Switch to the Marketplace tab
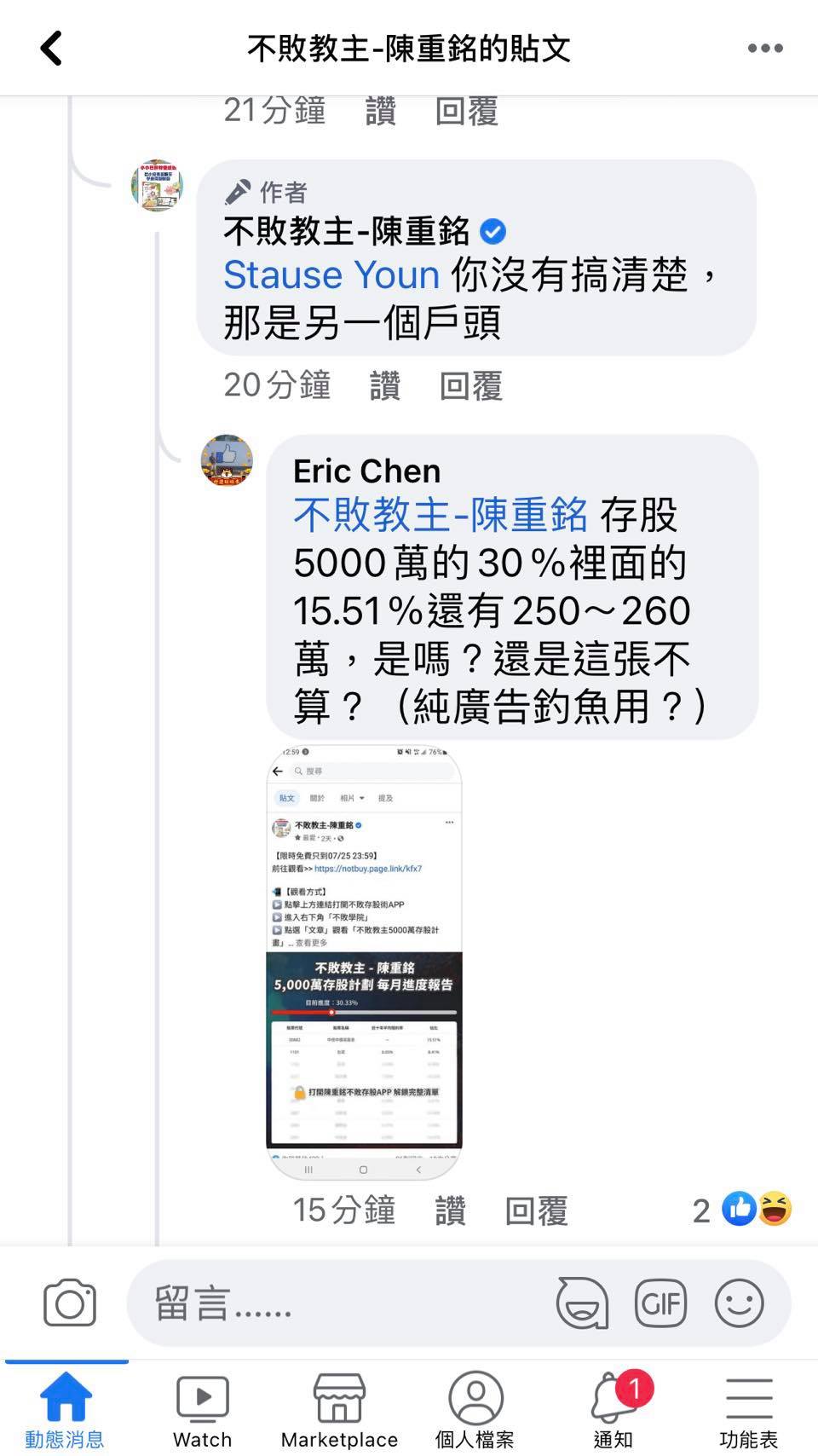This screenshot has height=1456, width=818. [x=339, y=1411]
